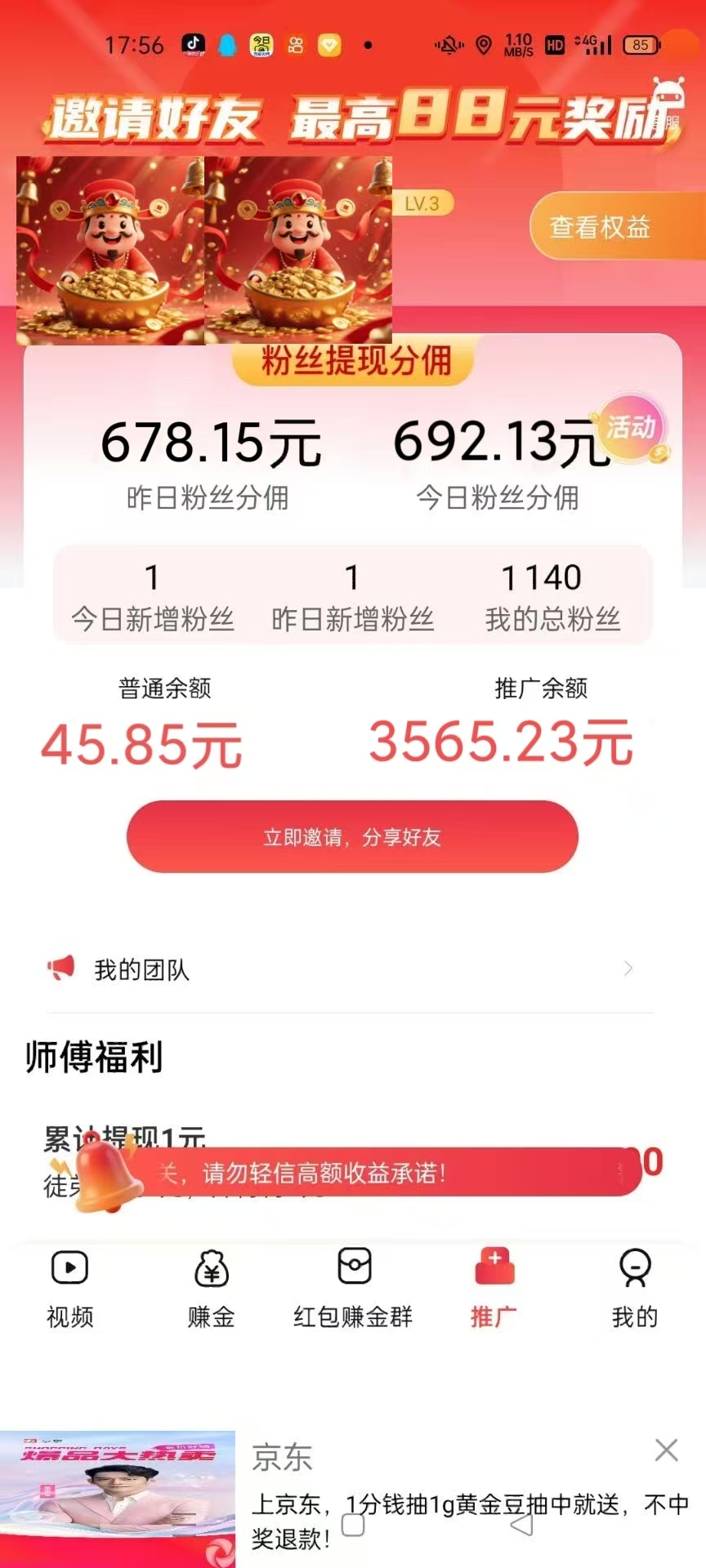Tap the Kuaishou icon in status bar

[298, 46]
